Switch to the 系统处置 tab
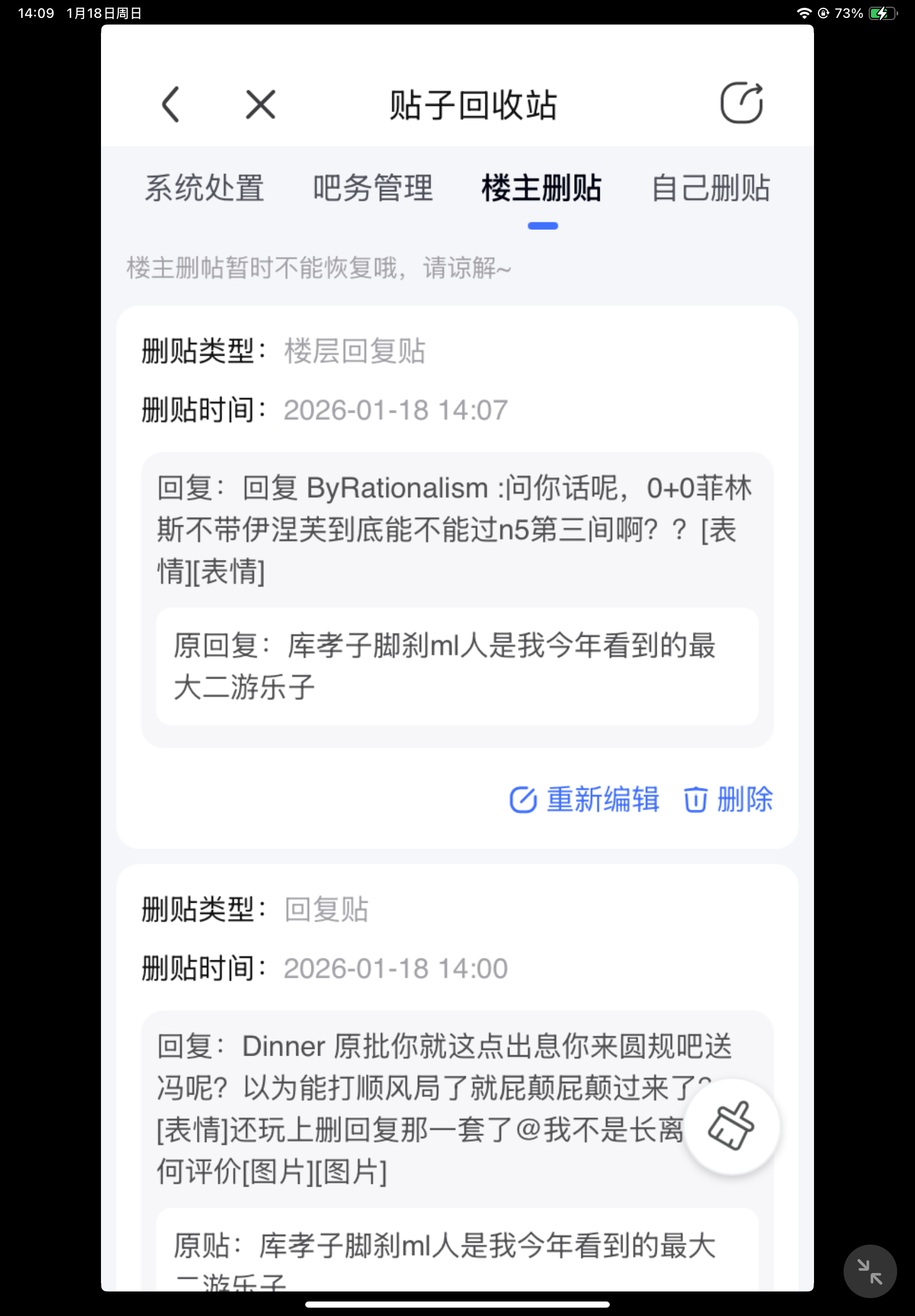 [x=204, y=188]
